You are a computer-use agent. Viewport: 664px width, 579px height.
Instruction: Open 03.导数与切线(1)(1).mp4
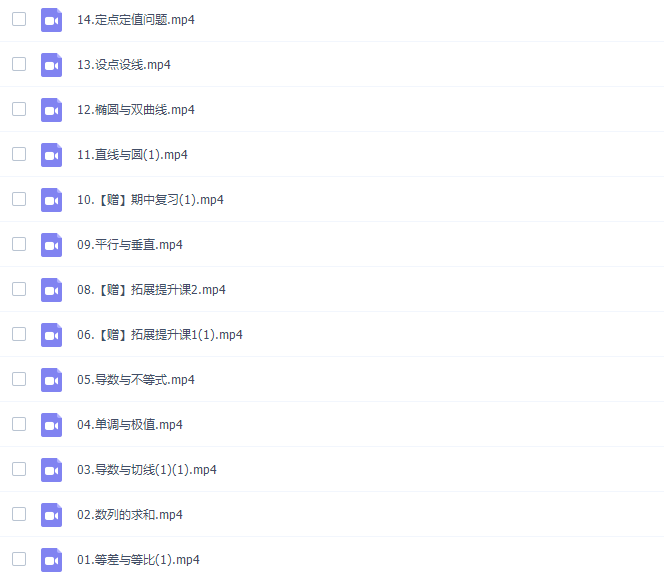(x=147, y=470)
